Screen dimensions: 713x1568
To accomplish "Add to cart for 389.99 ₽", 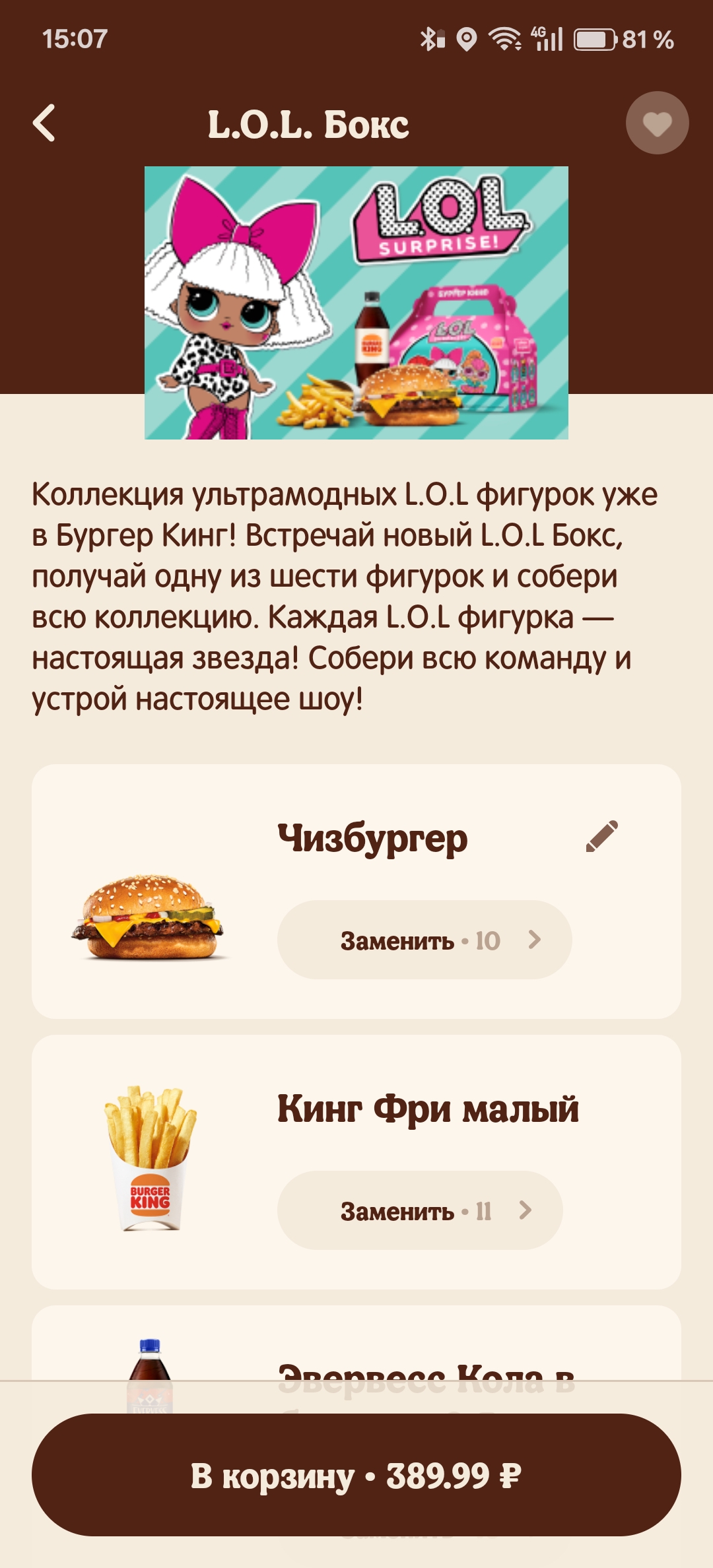I will (x=356, y=1476).
